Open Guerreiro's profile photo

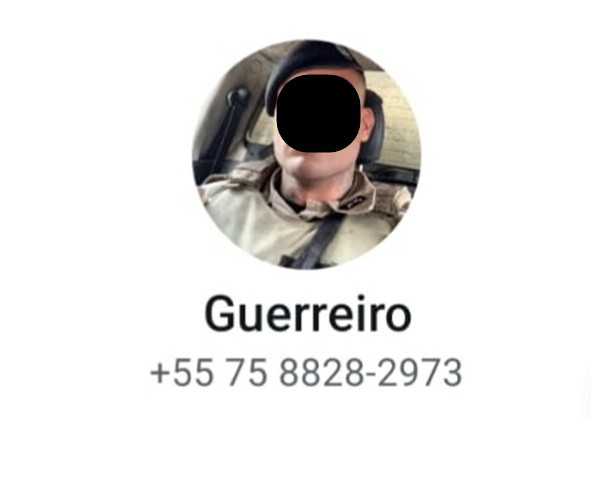pos(306,155)
